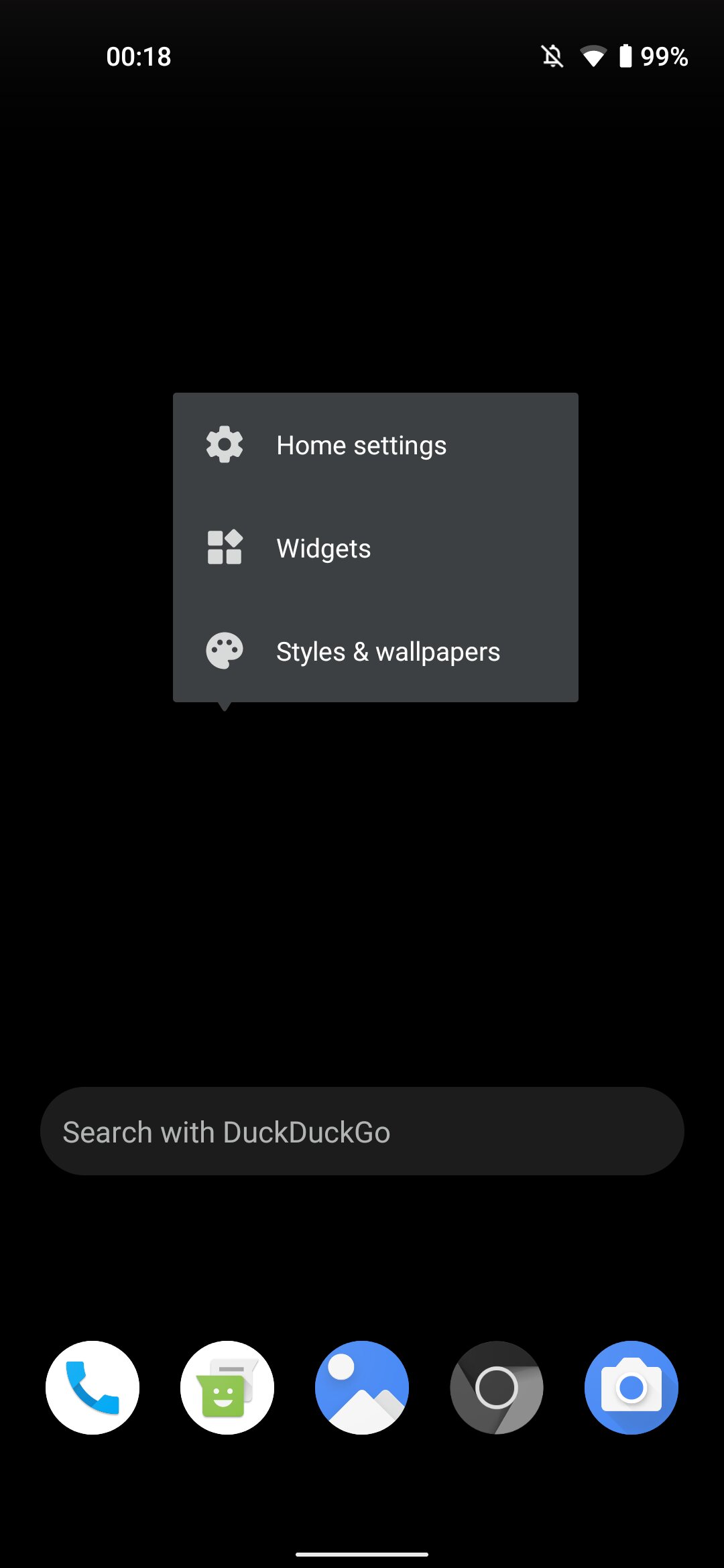
Task: Select Widgets in the popup menu
Action: click(x=375, y=547)
